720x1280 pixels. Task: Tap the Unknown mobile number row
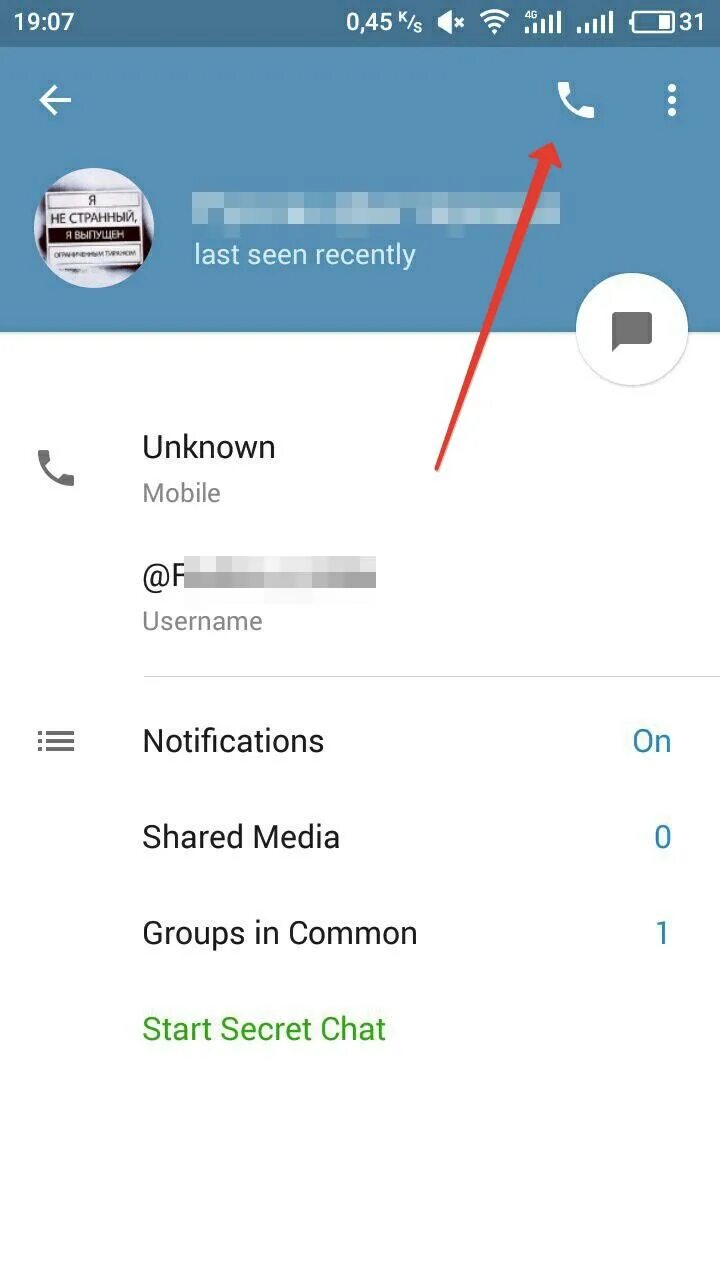pyautogui.click(x=360, y=468)
